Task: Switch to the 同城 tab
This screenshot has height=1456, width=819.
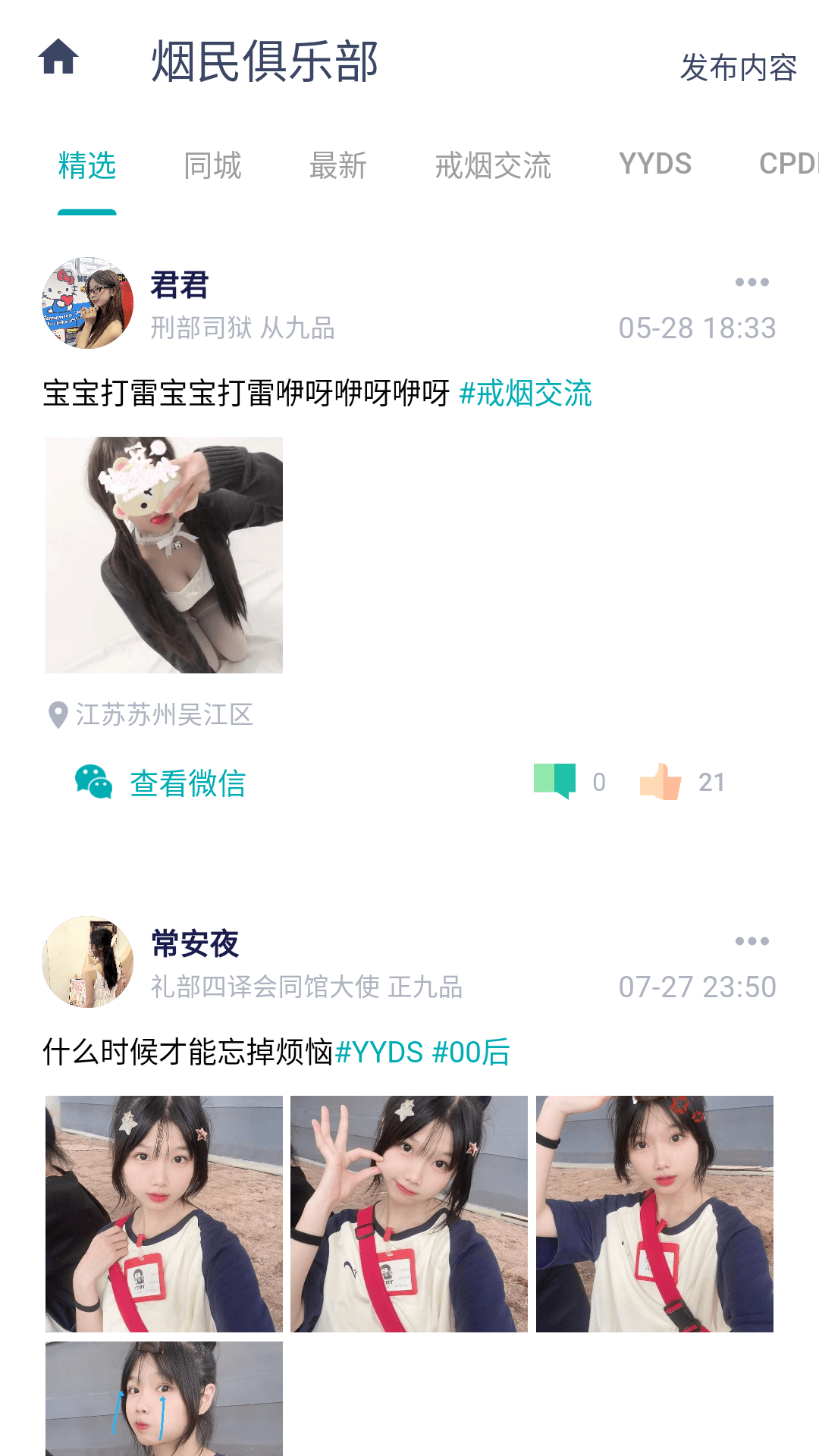Action: coord(212,165)
